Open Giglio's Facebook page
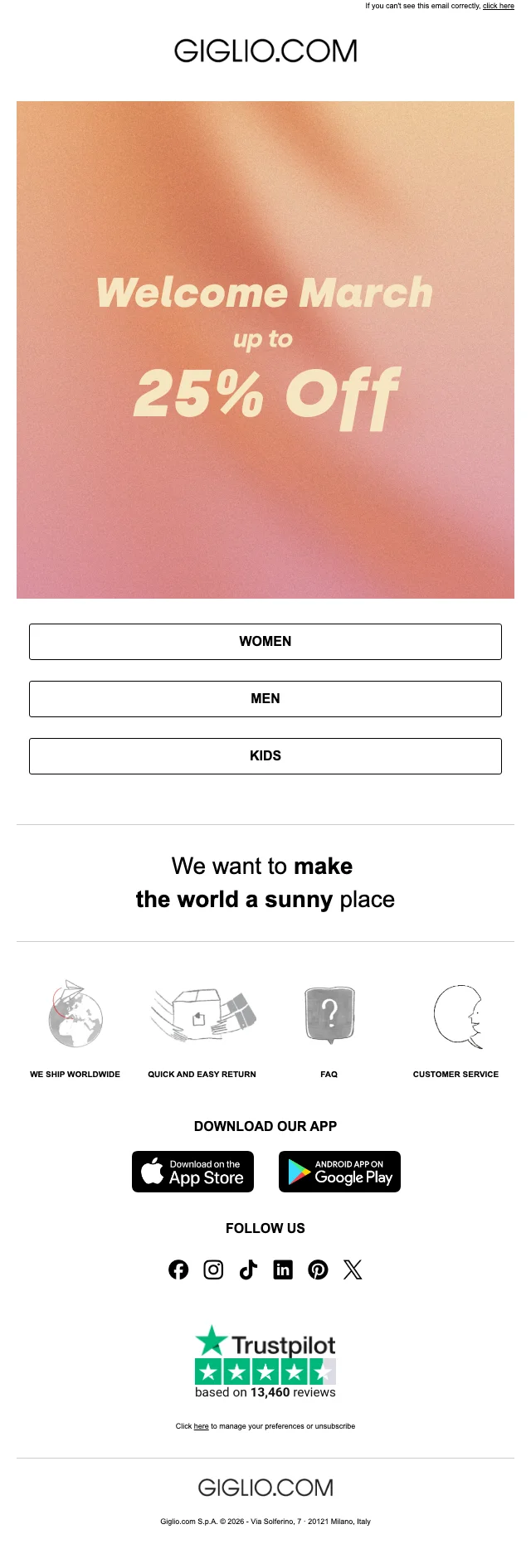This screenshot has width=531, height=1568. tap(178, 1269)
